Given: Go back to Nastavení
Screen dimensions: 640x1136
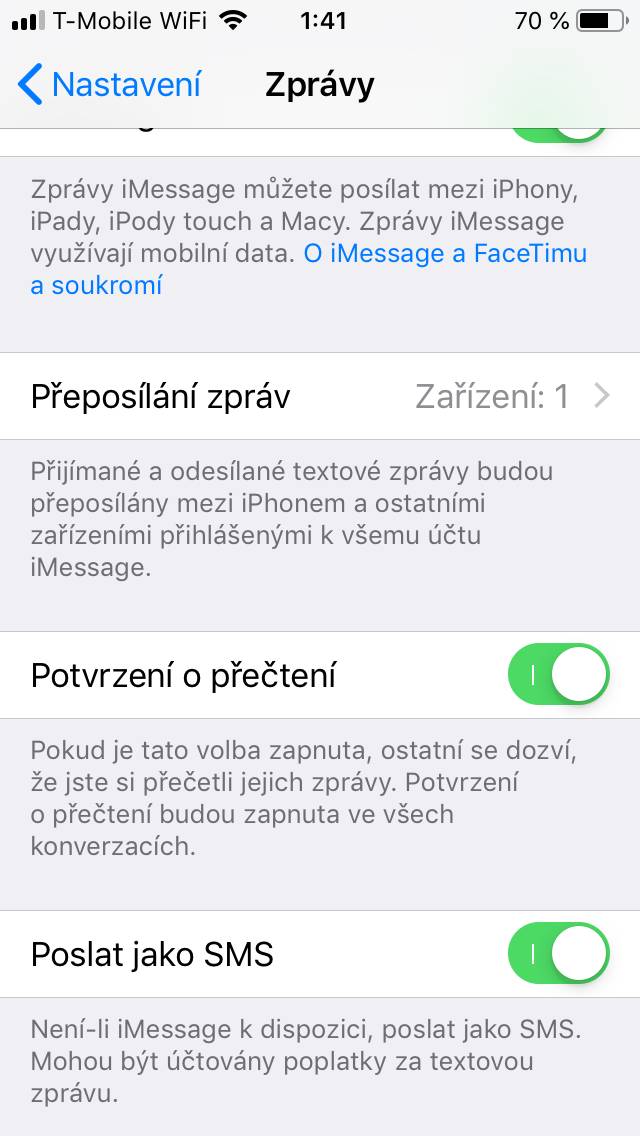Looking at the screenshot, I should click(109, 84).
